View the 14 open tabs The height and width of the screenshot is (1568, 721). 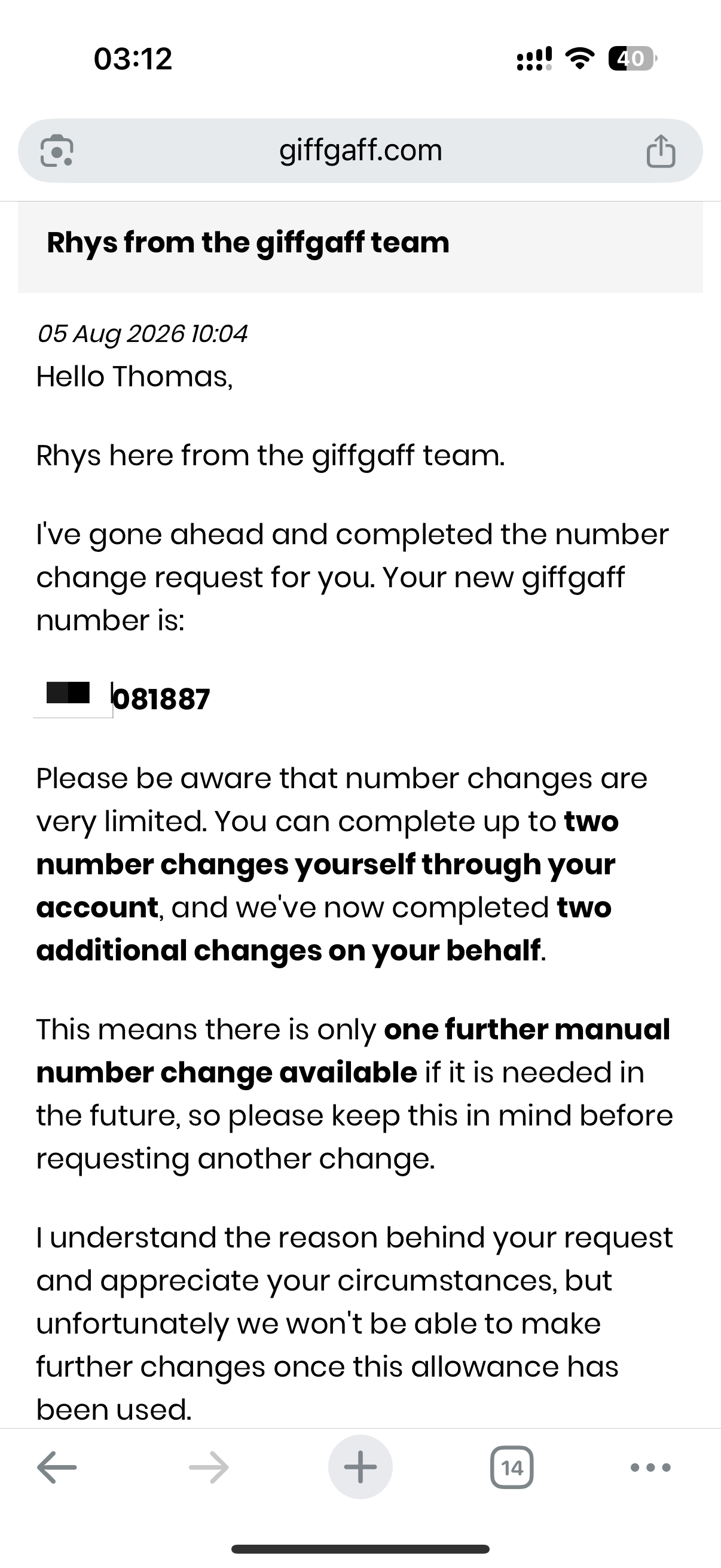512,1468
